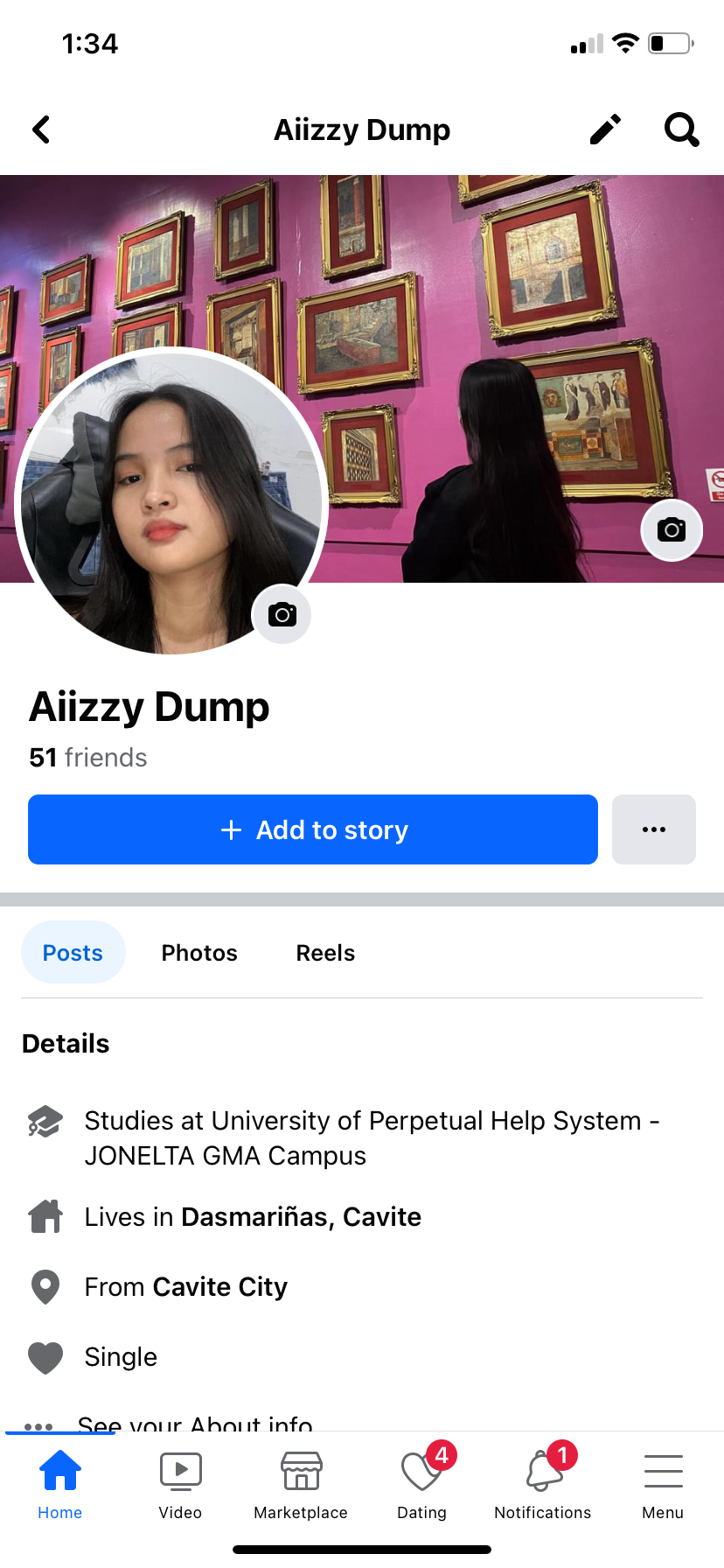Open the Dating tab

click(422, 1485)
